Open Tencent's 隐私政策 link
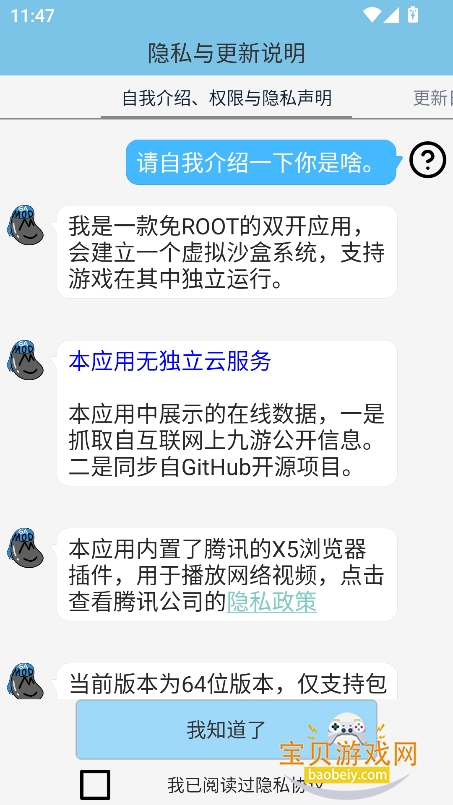 click(x=272, y=602)
